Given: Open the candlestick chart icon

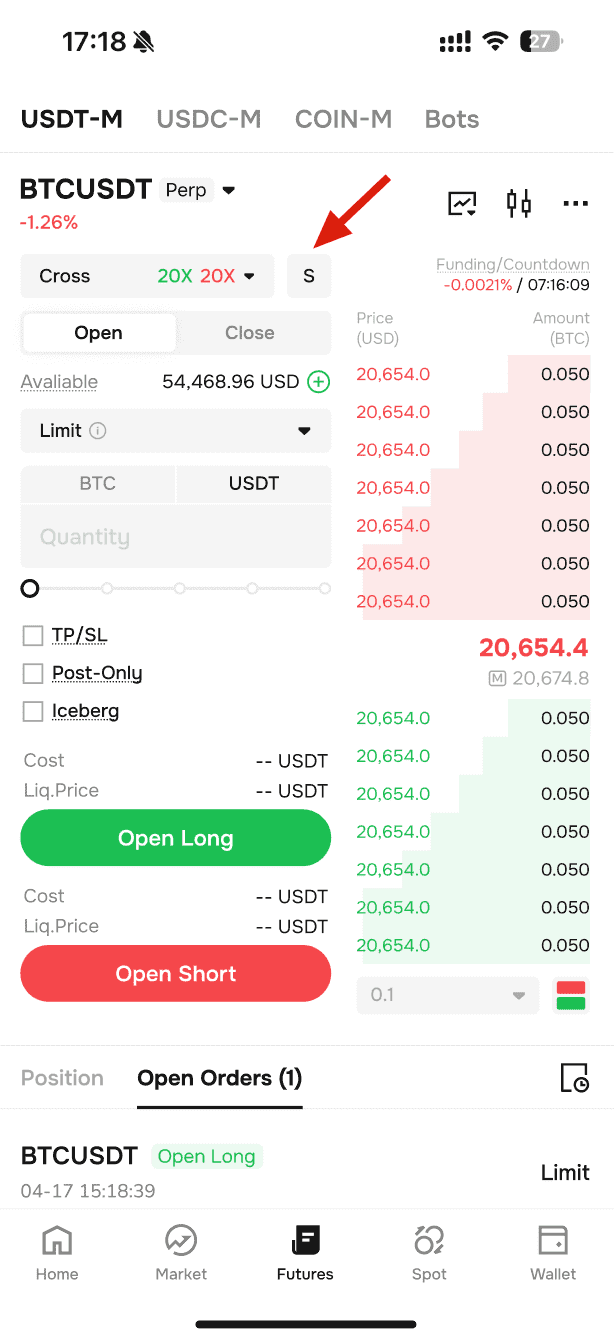Looking at the screenshot, I should [518, 203].
